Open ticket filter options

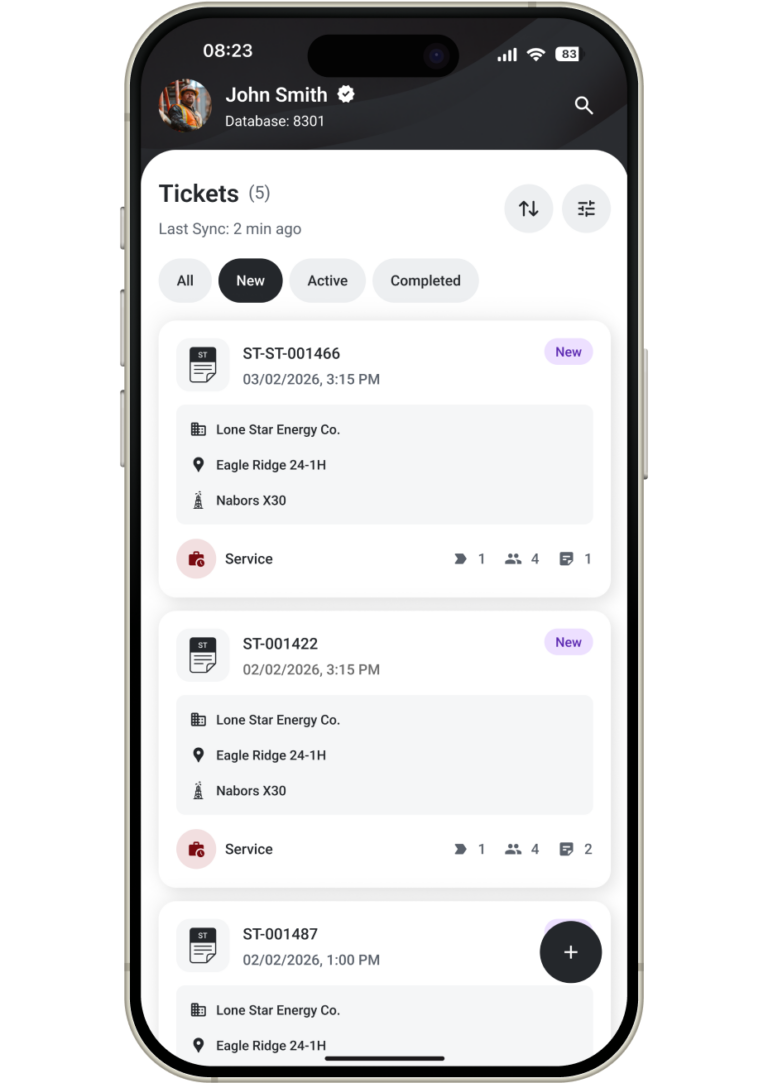pos(586,208)
